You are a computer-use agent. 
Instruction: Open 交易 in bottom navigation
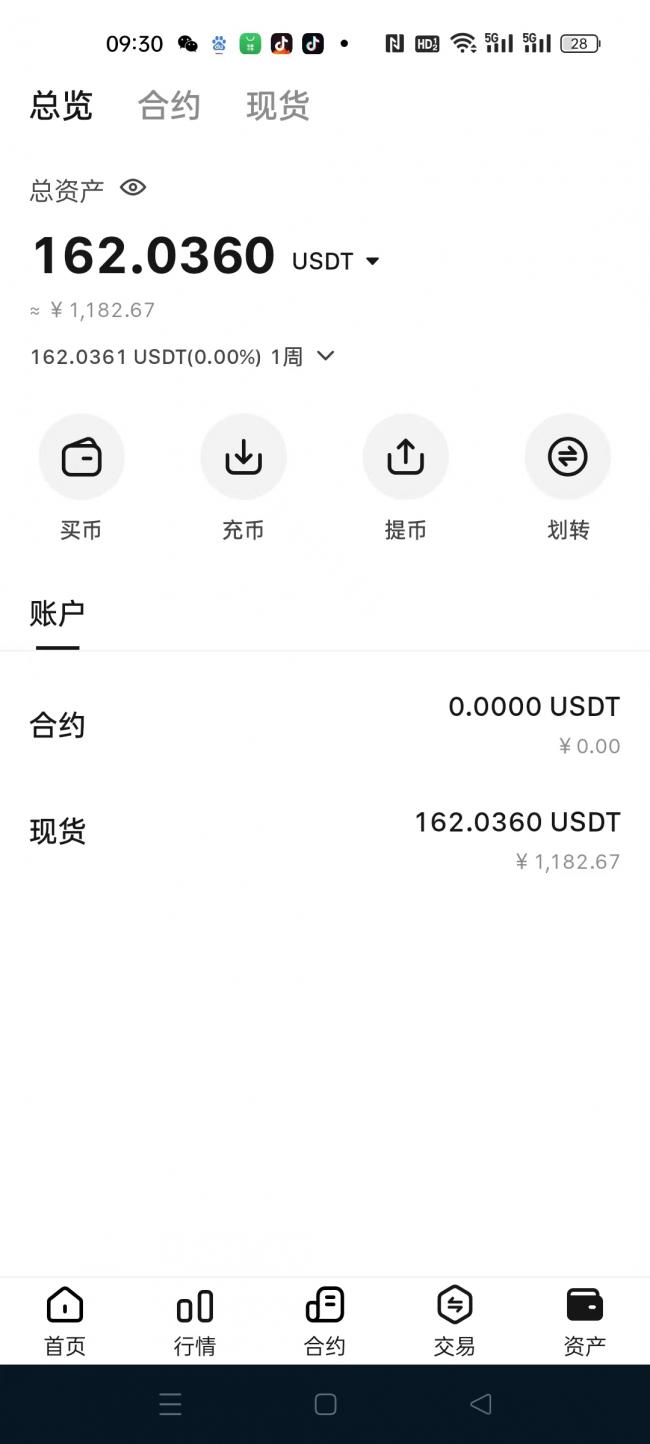pyautogui.click(x=455, y=1321)
